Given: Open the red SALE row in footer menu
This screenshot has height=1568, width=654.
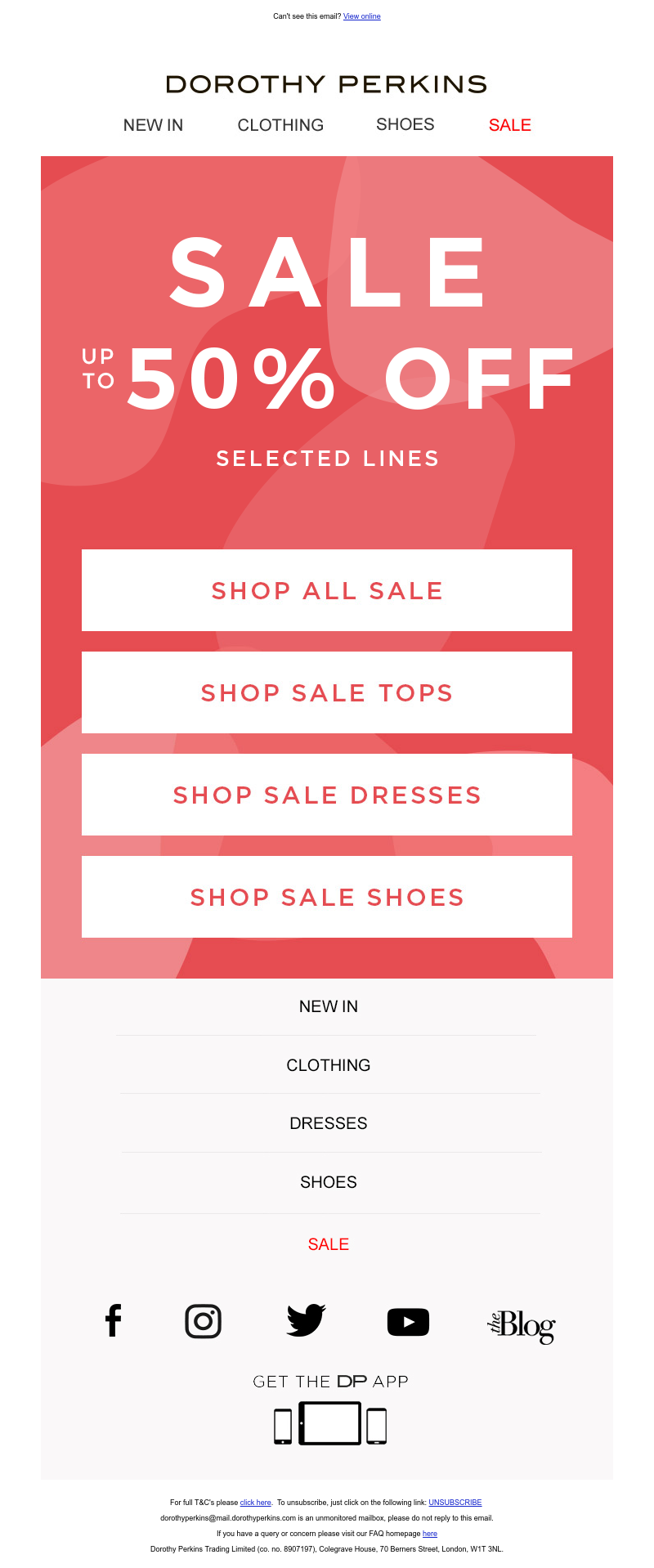Looking at the screenshot, I should click(x=329, y=1244).
